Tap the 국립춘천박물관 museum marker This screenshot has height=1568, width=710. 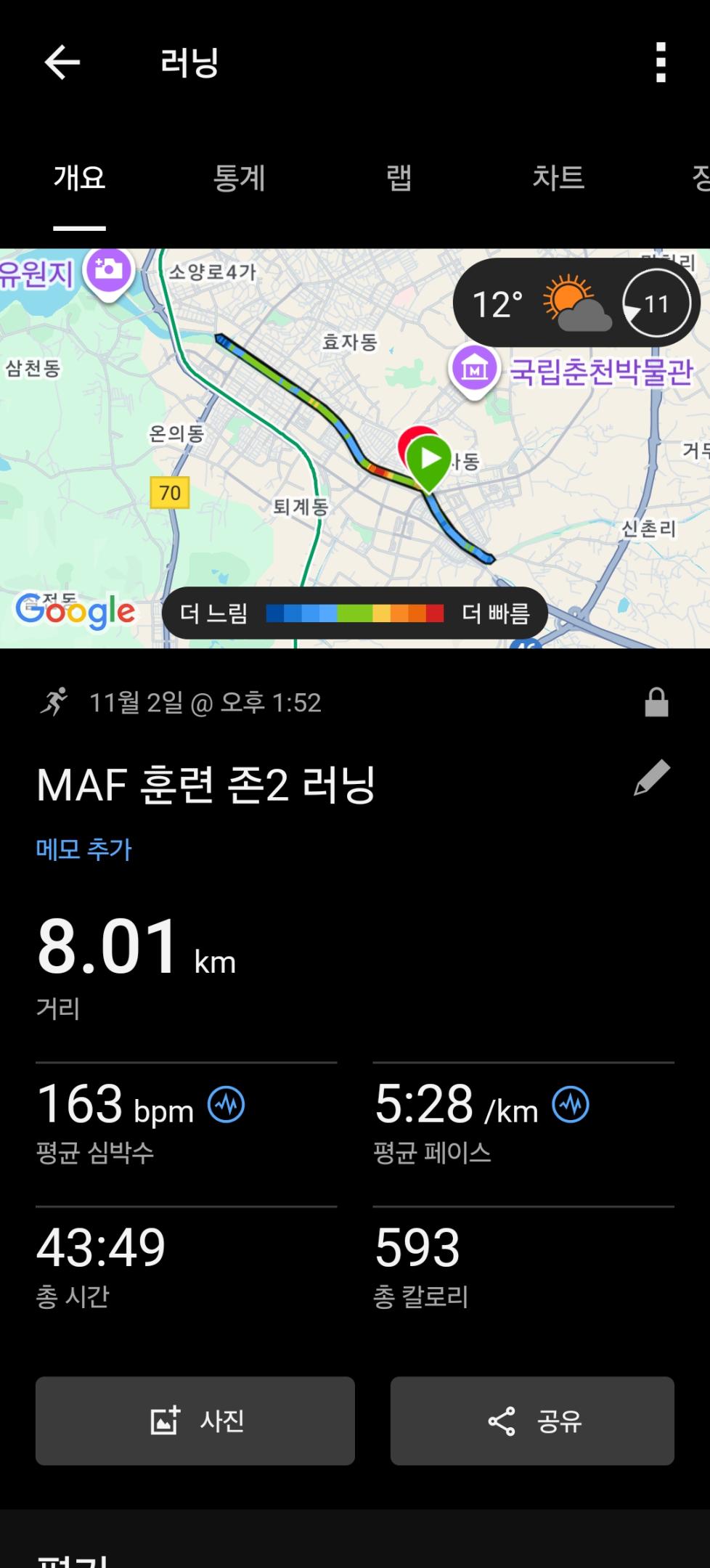[474, 369]
